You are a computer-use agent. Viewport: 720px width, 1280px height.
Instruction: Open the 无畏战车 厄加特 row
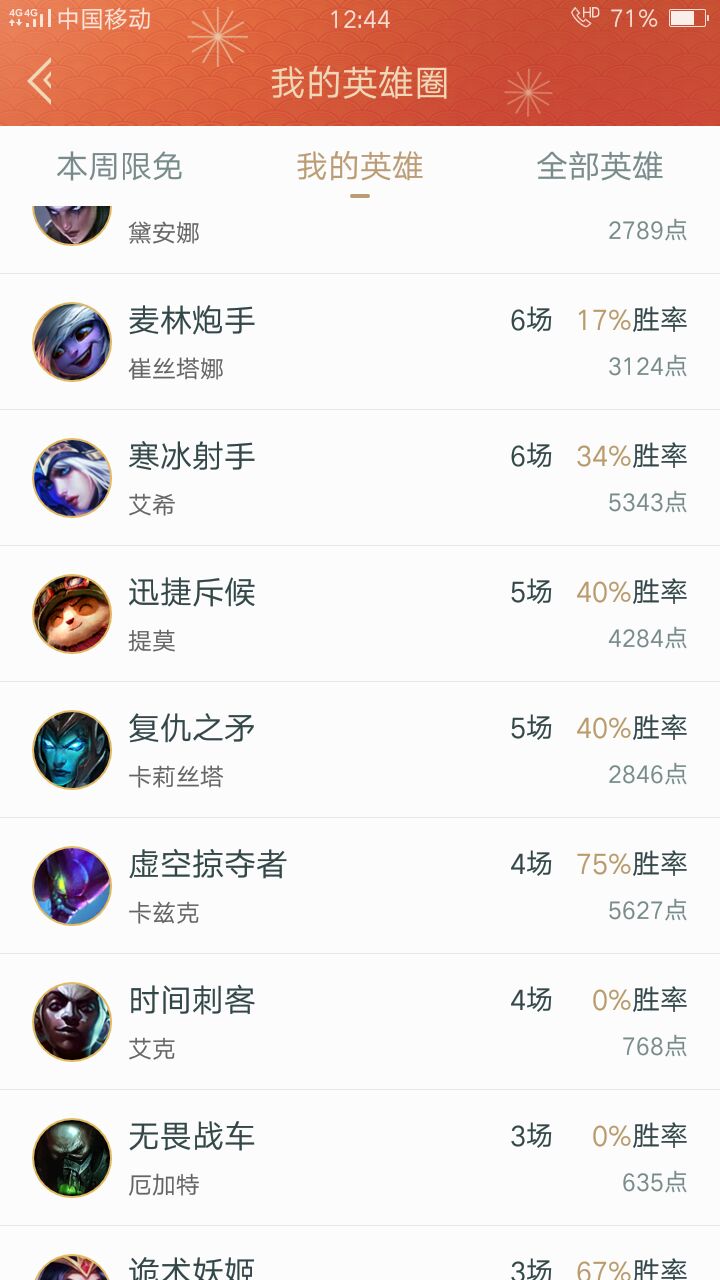360,1158
